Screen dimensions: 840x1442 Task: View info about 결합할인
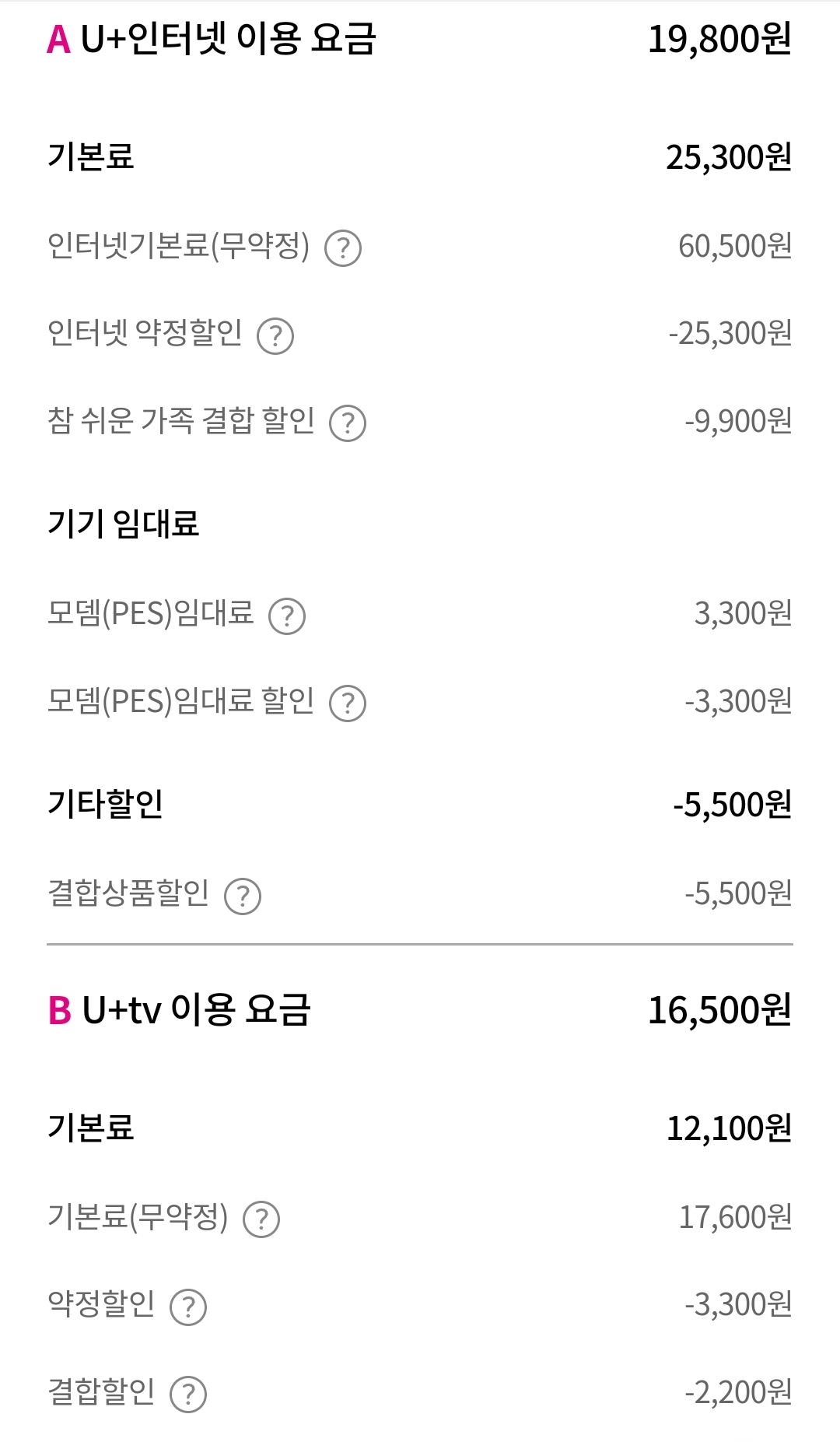click(188, 1394)
